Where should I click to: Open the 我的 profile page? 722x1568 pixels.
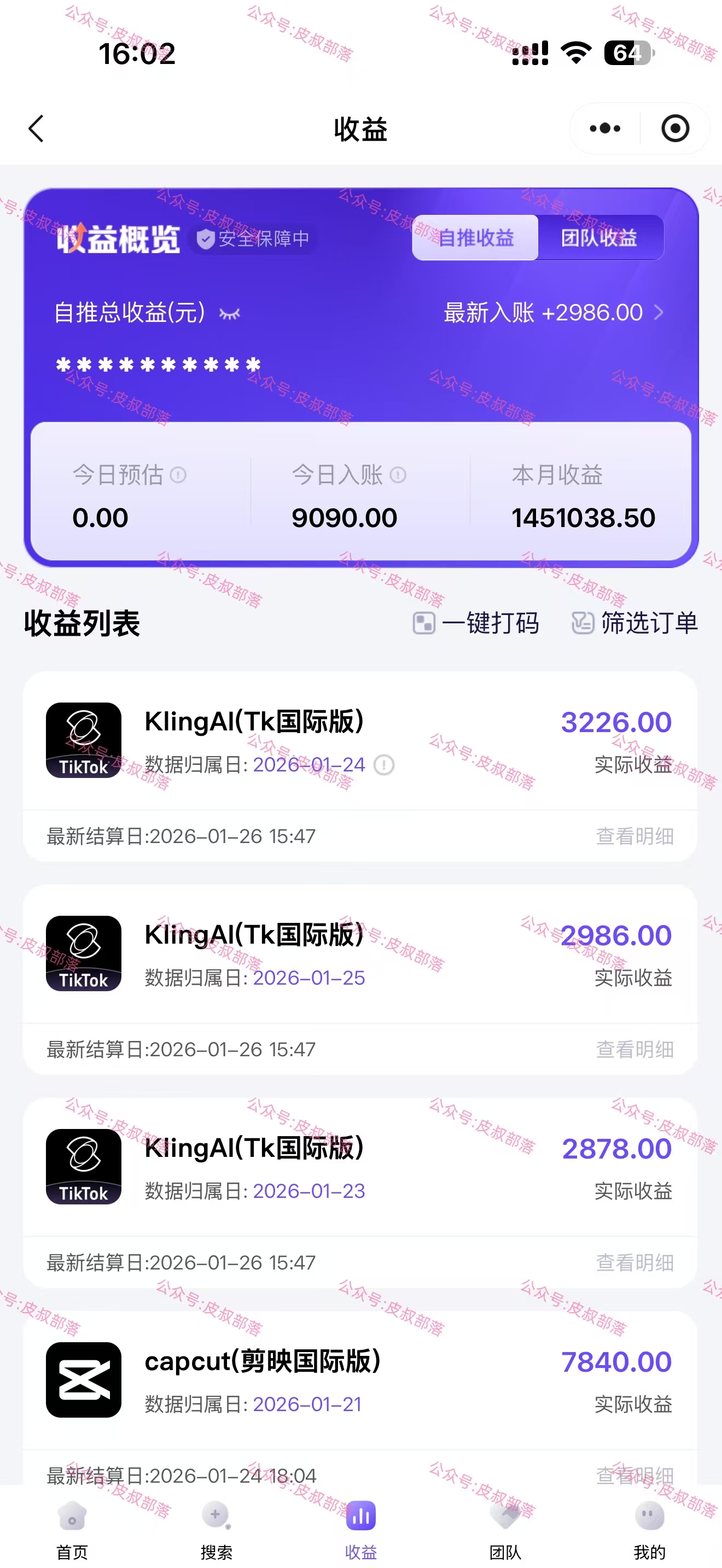(x=649, y=1528)
